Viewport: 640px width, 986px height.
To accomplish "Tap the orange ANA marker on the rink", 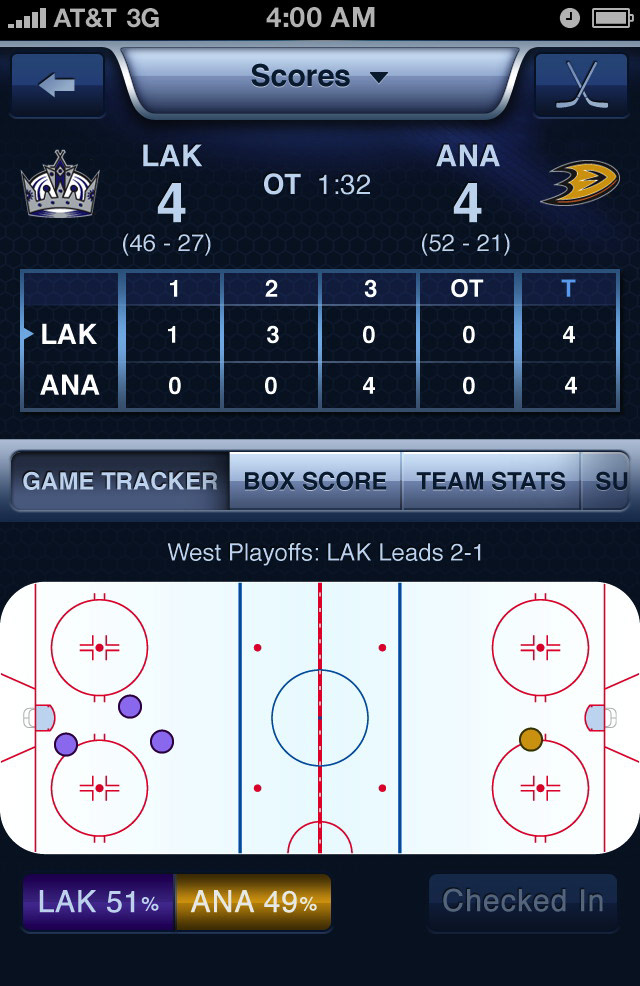I will coord(531,739).
